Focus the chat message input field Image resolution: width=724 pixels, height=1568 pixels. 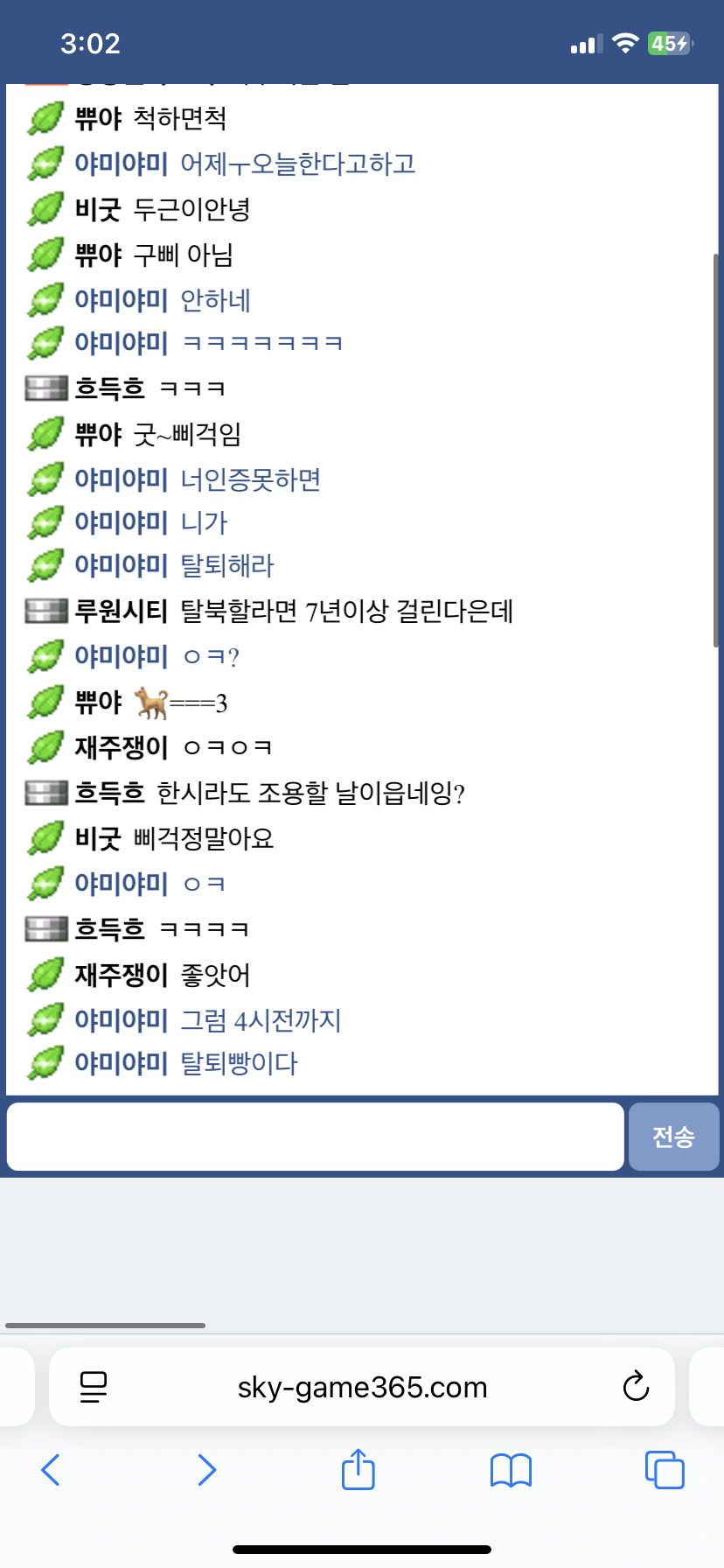pos(315,1136)
